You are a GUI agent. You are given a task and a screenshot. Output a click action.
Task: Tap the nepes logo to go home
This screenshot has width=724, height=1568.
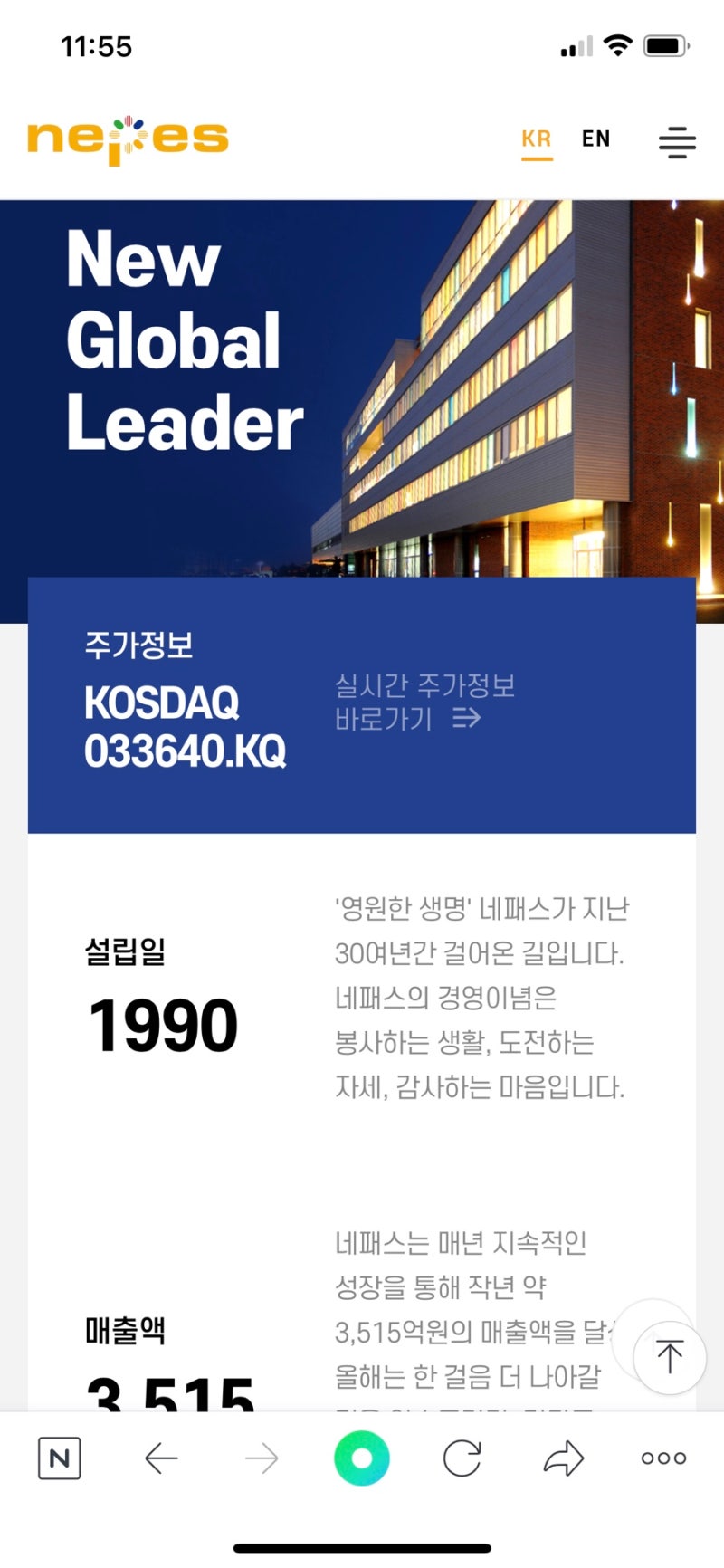click(x=128, y=139)
